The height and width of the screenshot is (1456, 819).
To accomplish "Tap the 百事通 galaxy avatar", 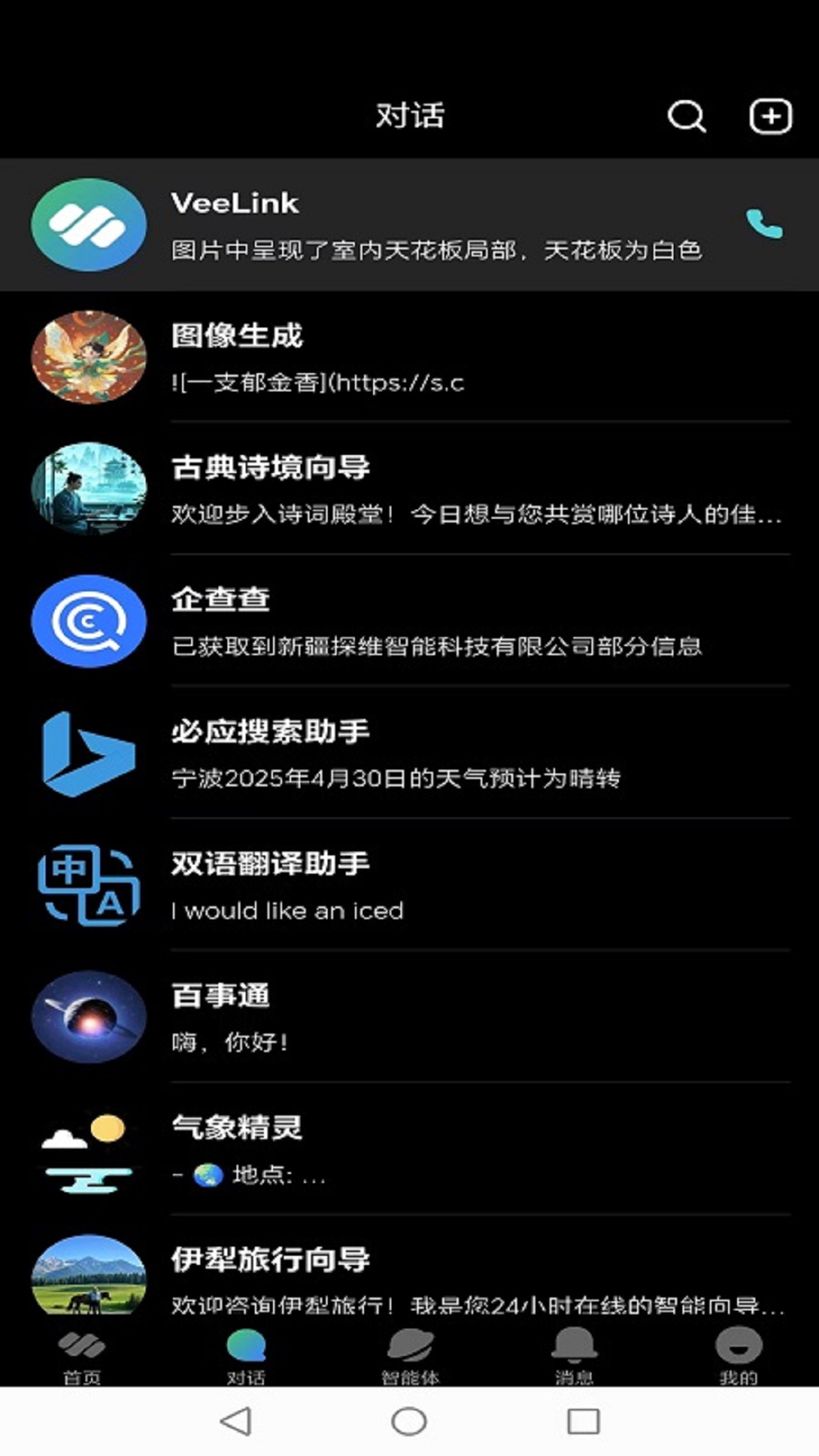I will click(89, 1018).
